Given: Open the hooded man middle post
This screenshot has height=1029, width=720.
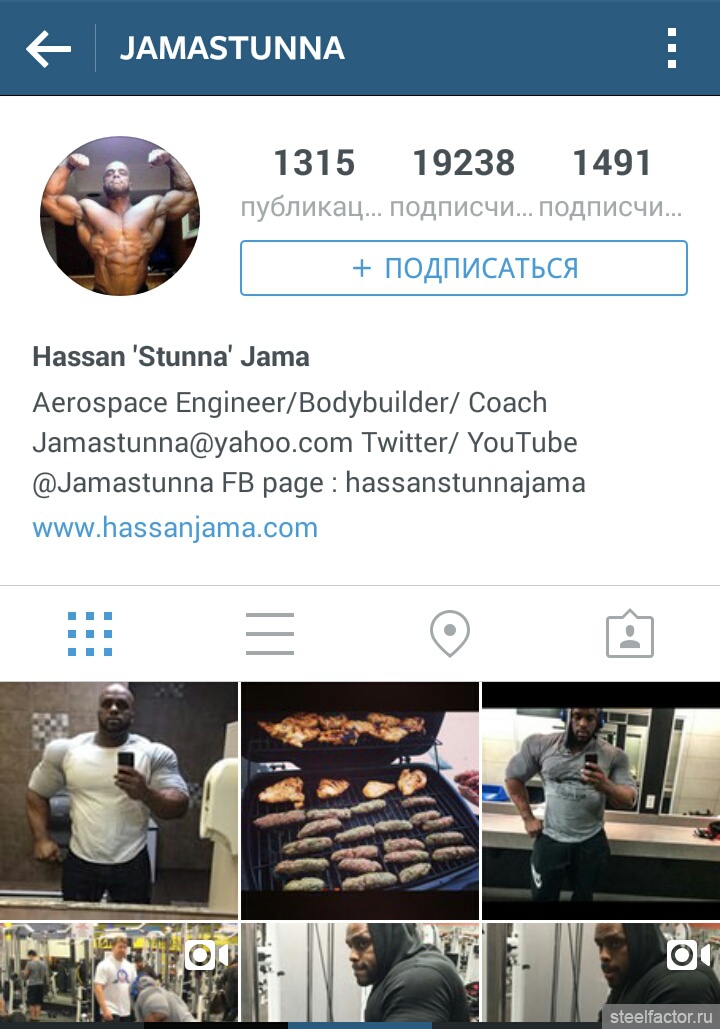Looking at the screenshot, I should click(360, 972).
